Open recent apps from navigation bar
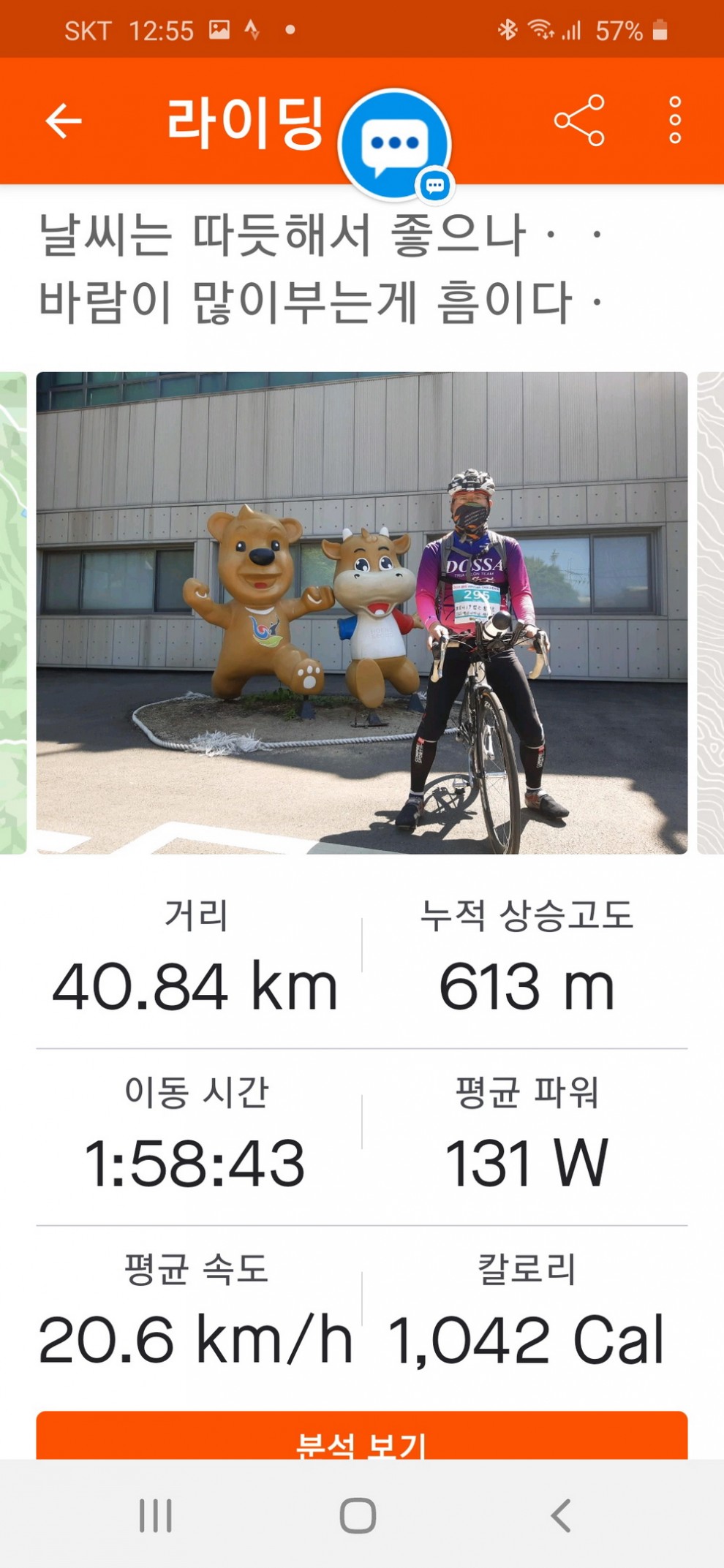724x1568 pixels. (x=156, y=1515)
